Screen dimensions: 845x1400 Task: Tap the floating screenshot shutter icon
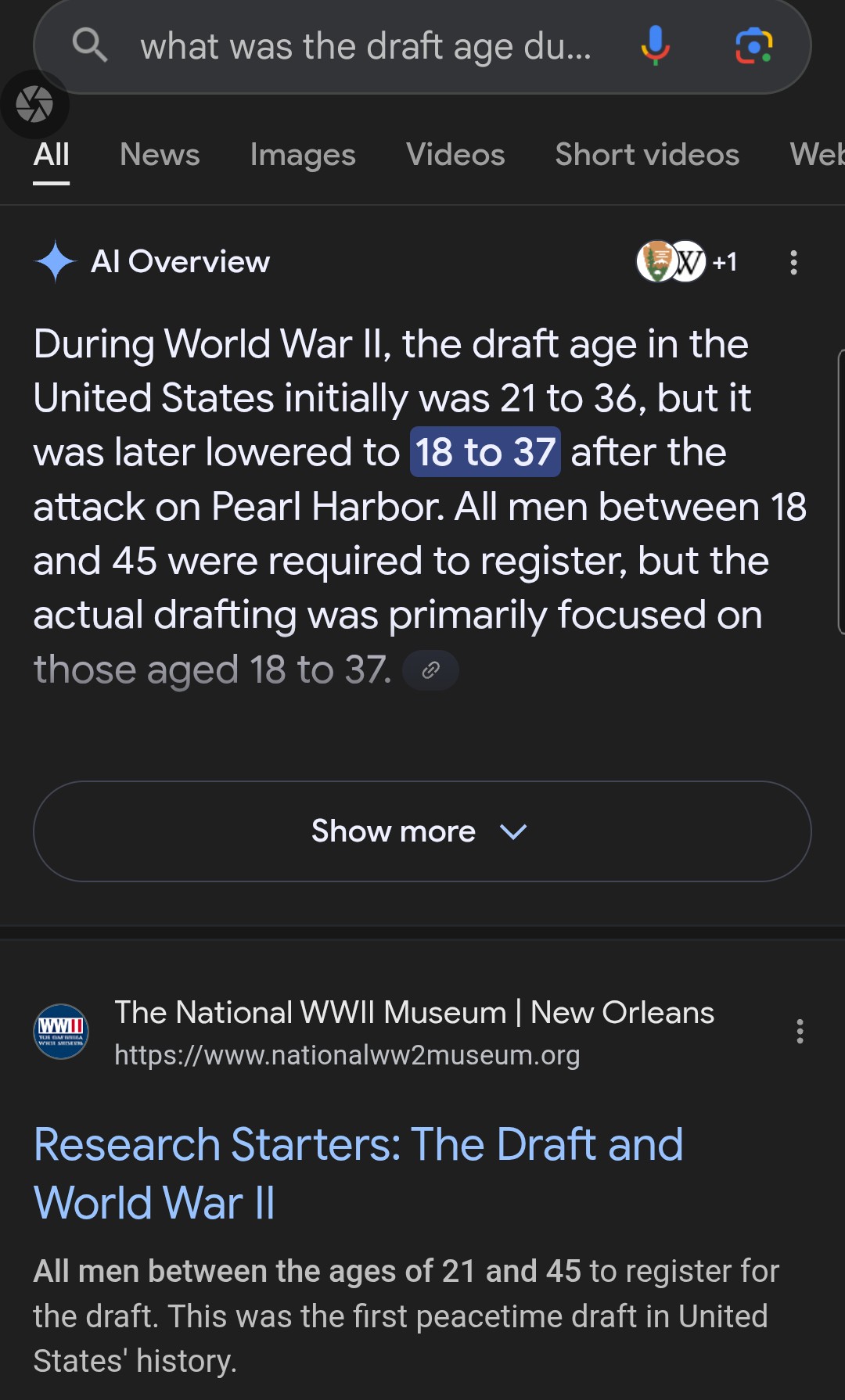point(34,105)
